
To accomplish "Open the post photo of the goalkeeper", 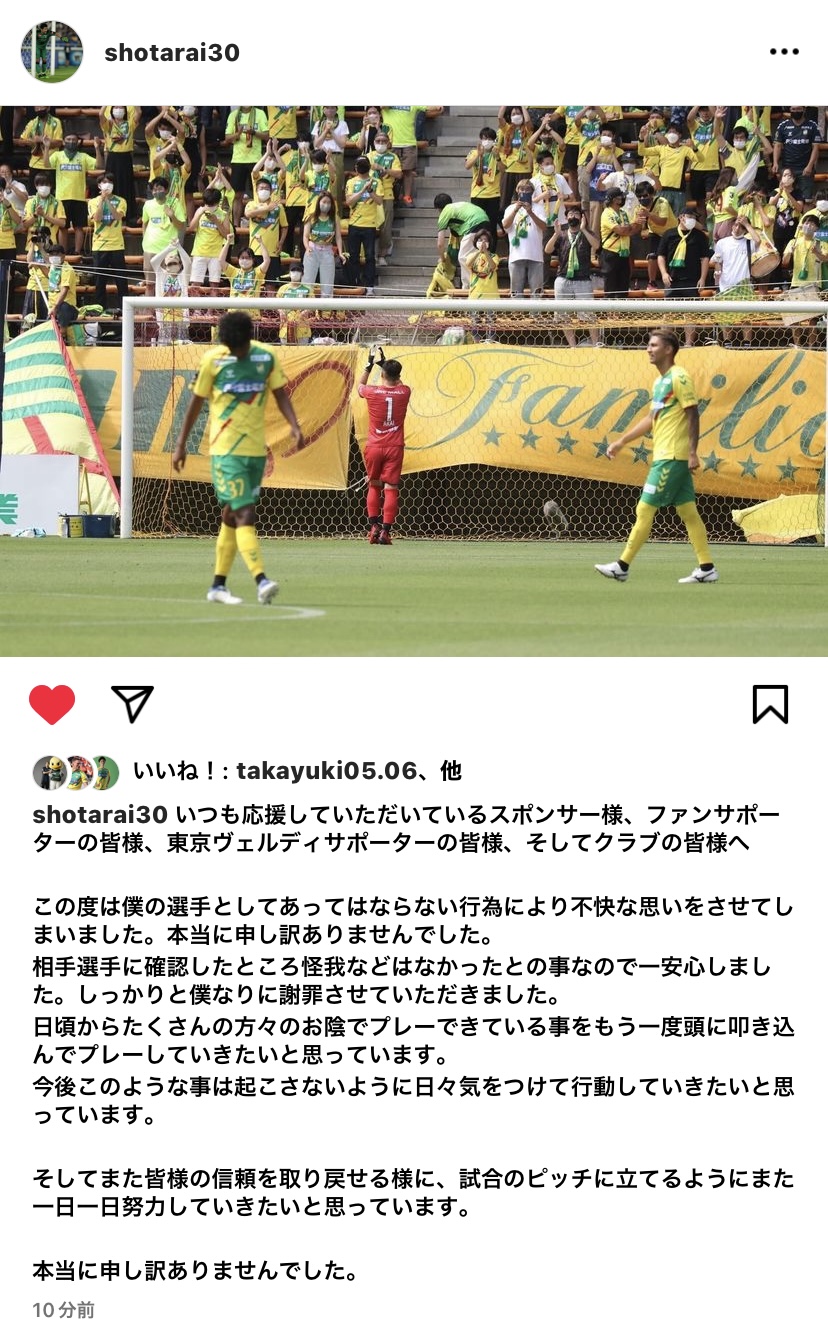I will pos(414,380).
